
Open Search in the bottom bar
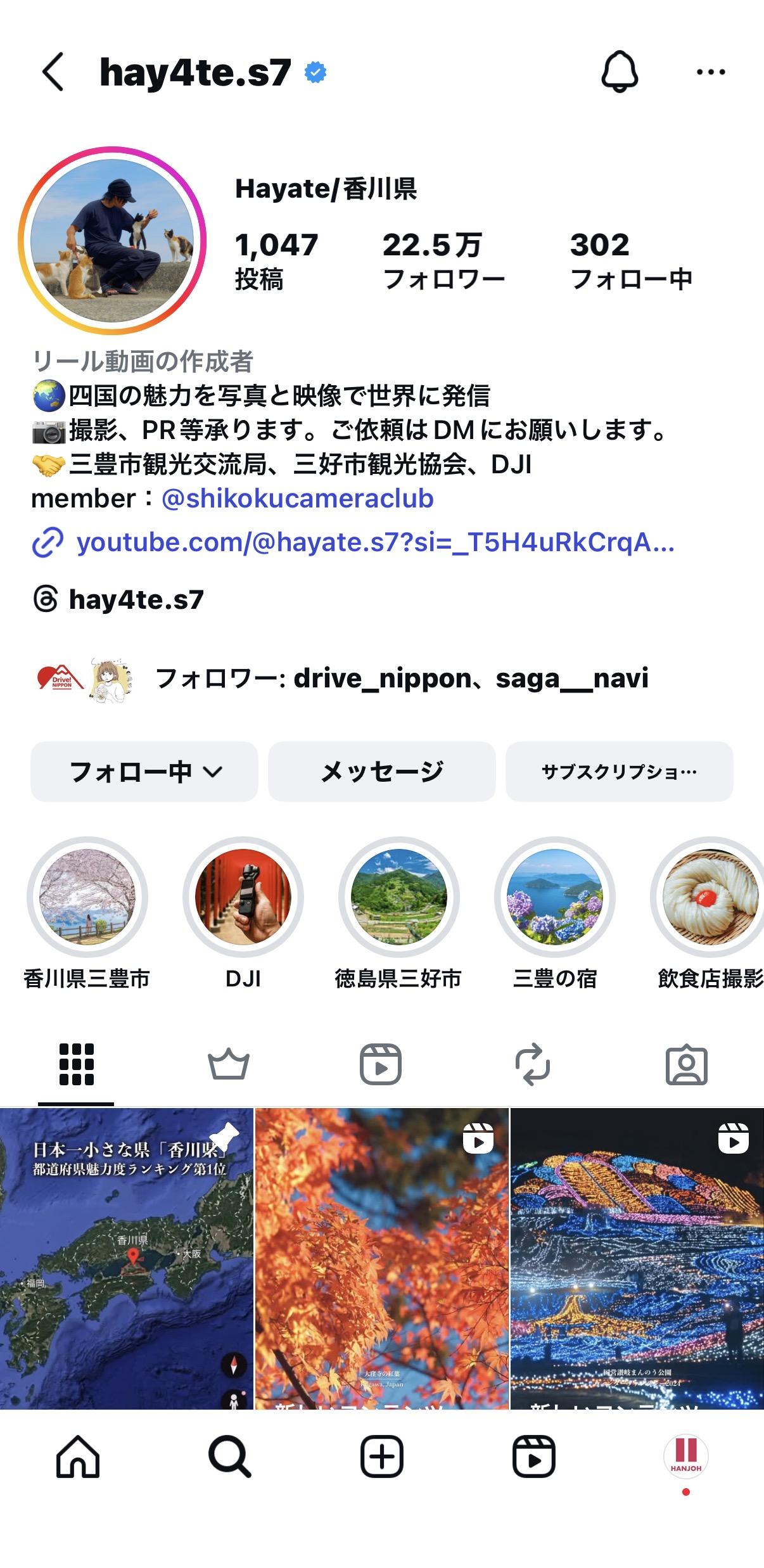(230, 1456)
